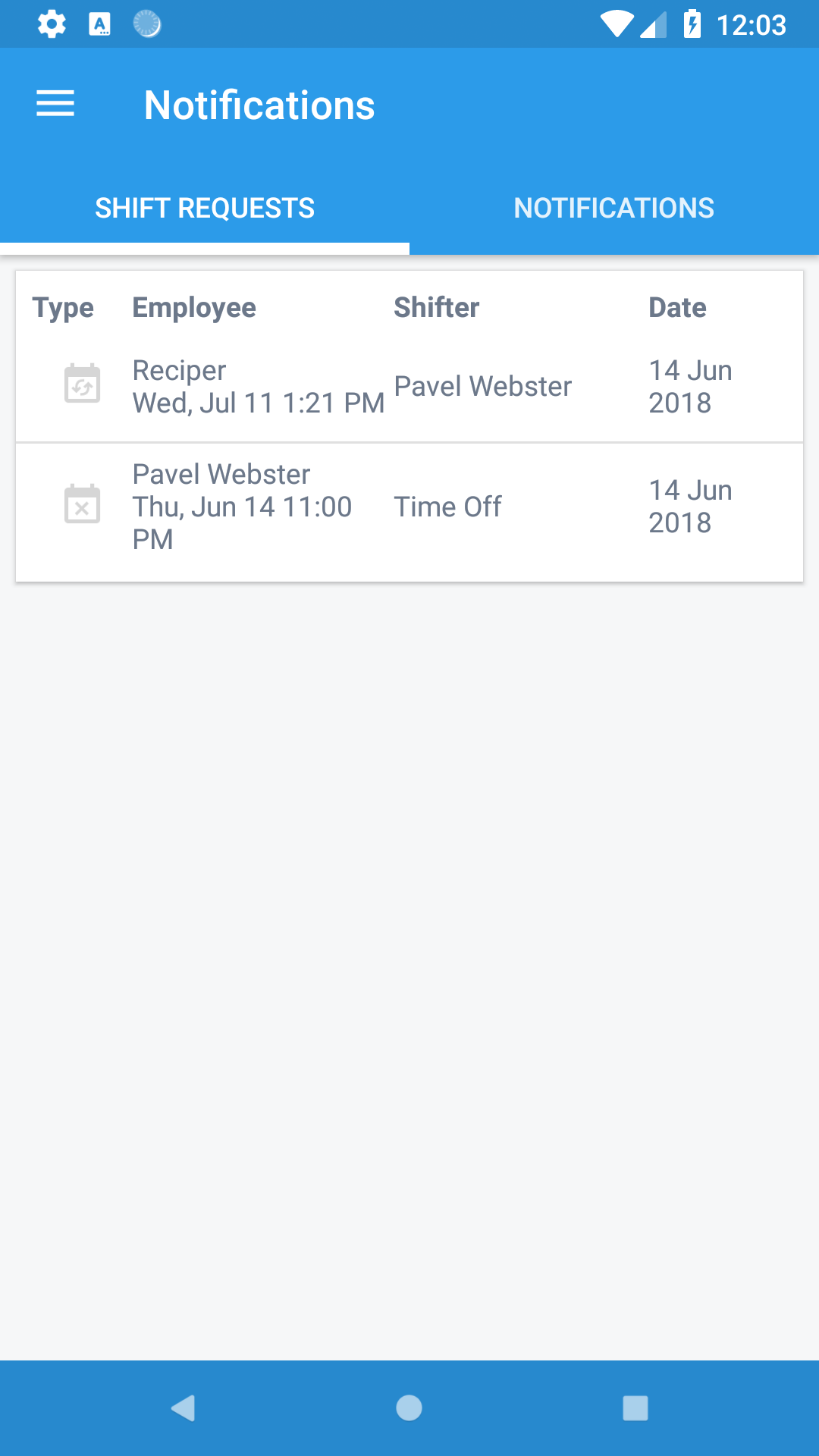Viewport: 819px width, 1456px height.
Task: Click the clock showing 12:03
Action: 754,24
